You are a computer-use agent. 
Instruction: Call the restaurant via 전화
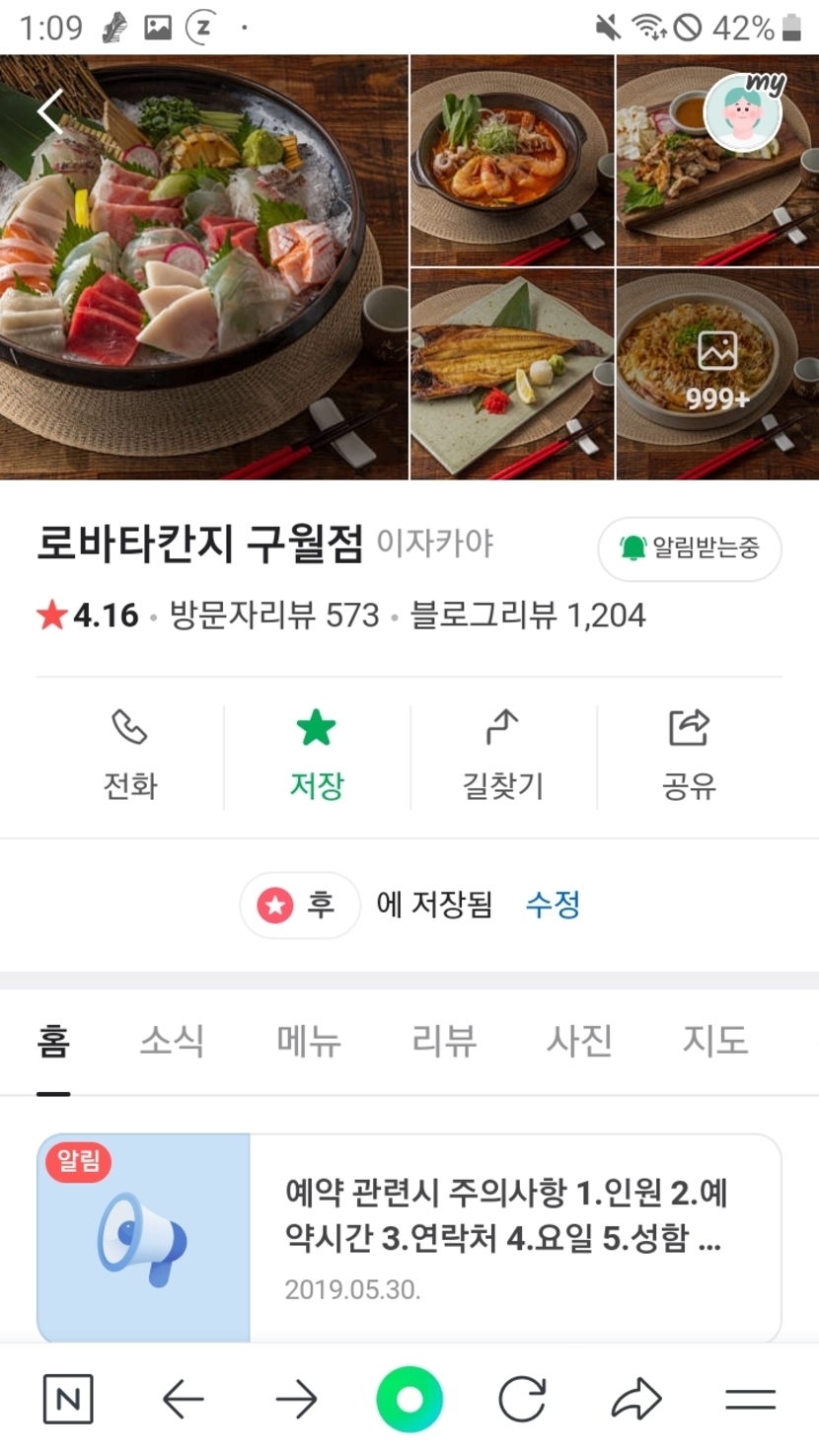click(x=130, y=757)
